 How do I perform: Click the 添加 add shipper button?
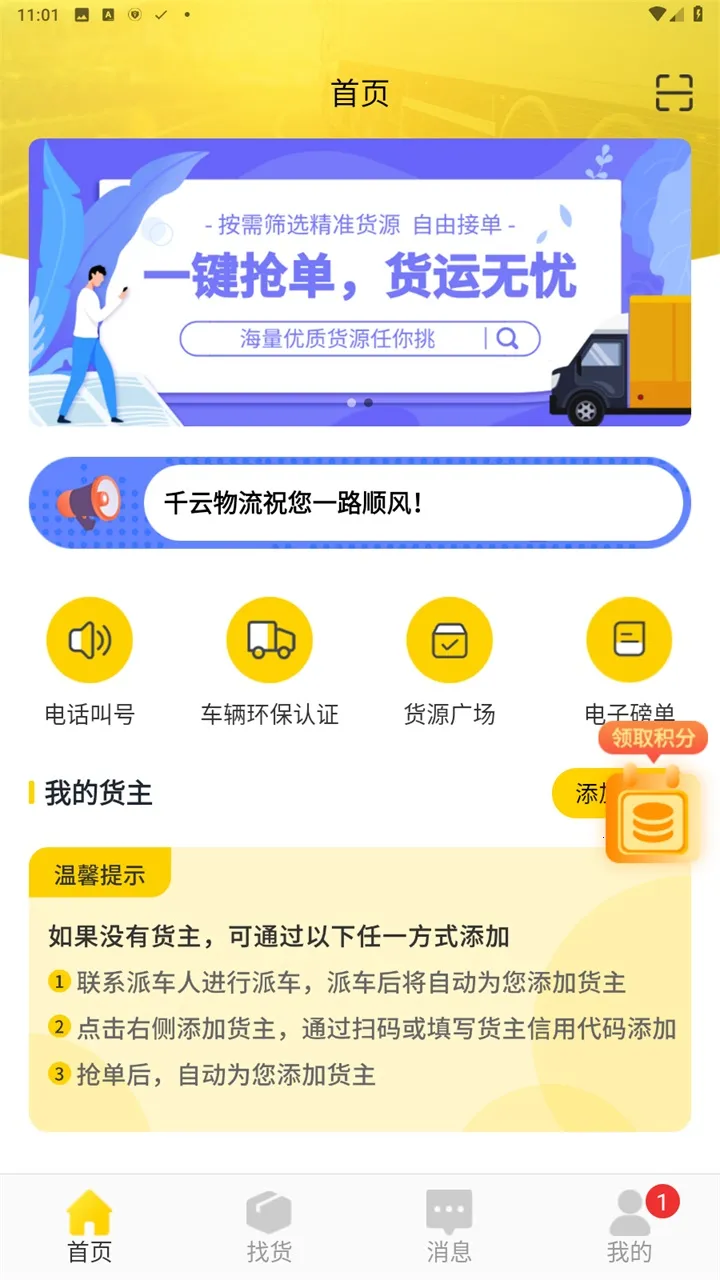591,793
